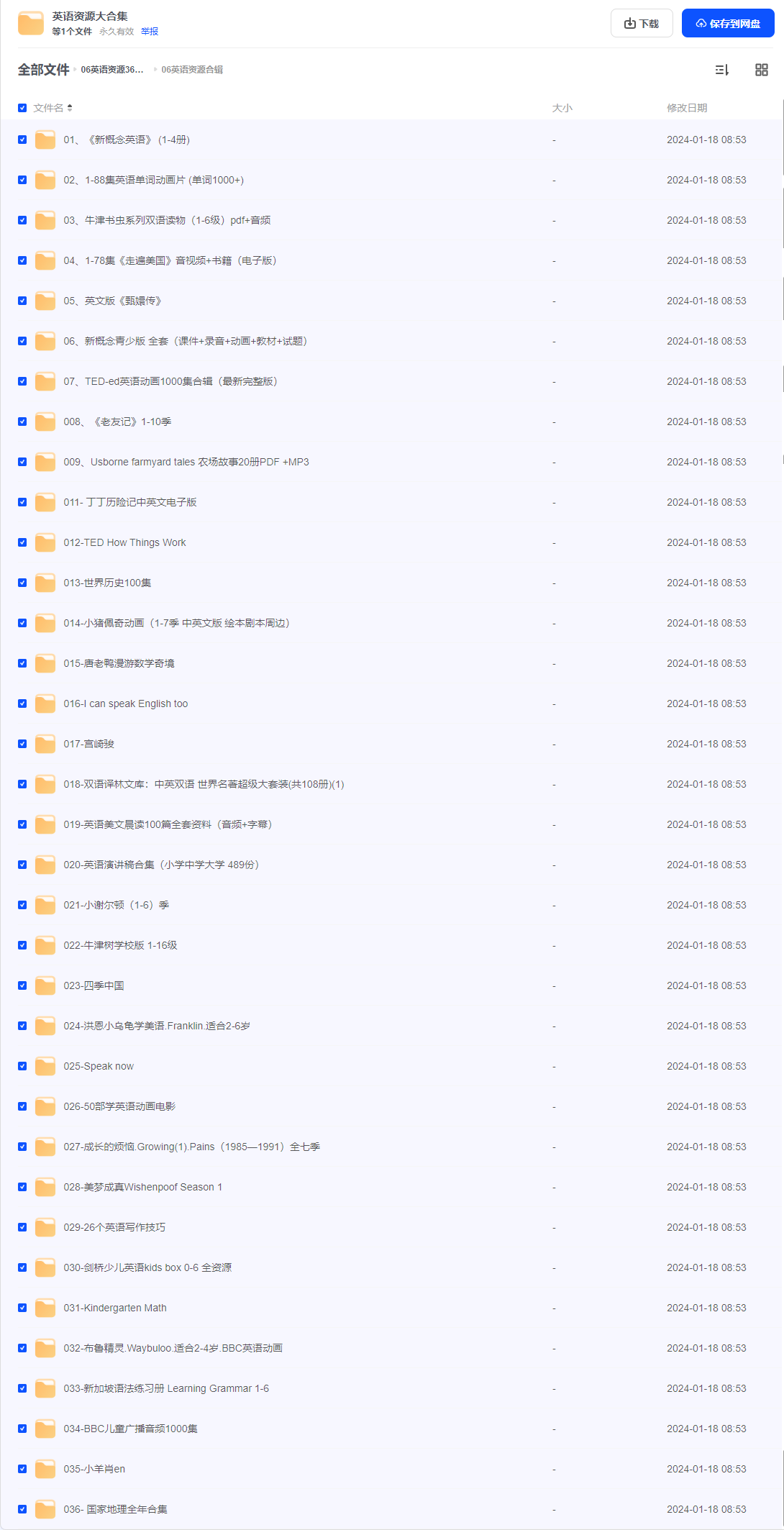Uncheck the checkbox for 05、英文版《甄嬛传》

tap(22, 301)
